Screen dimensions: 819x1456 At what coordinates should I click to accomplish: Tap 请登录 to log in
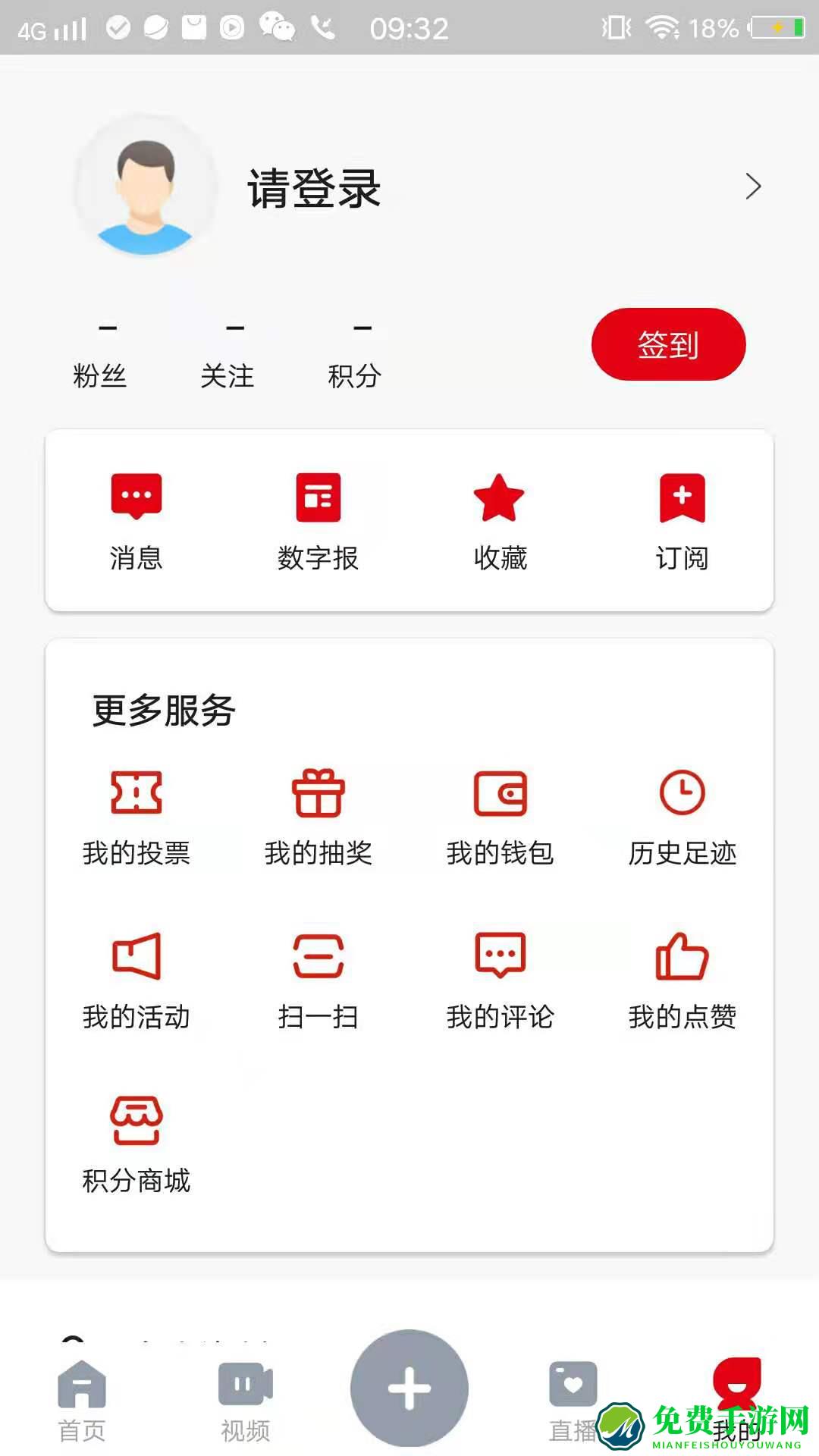[x=313, y=188]
